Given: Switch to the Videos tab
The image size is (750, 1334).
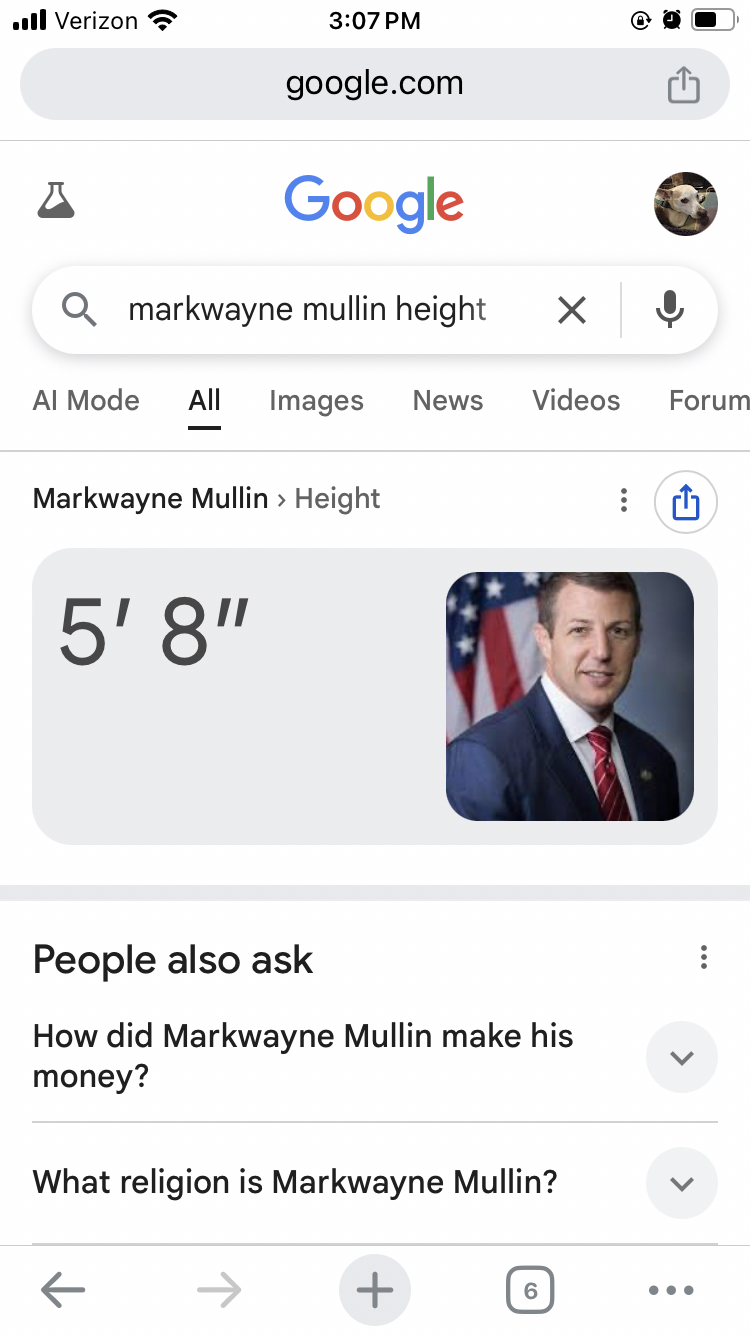Looking at the screenshot, I should pos(576,401).
